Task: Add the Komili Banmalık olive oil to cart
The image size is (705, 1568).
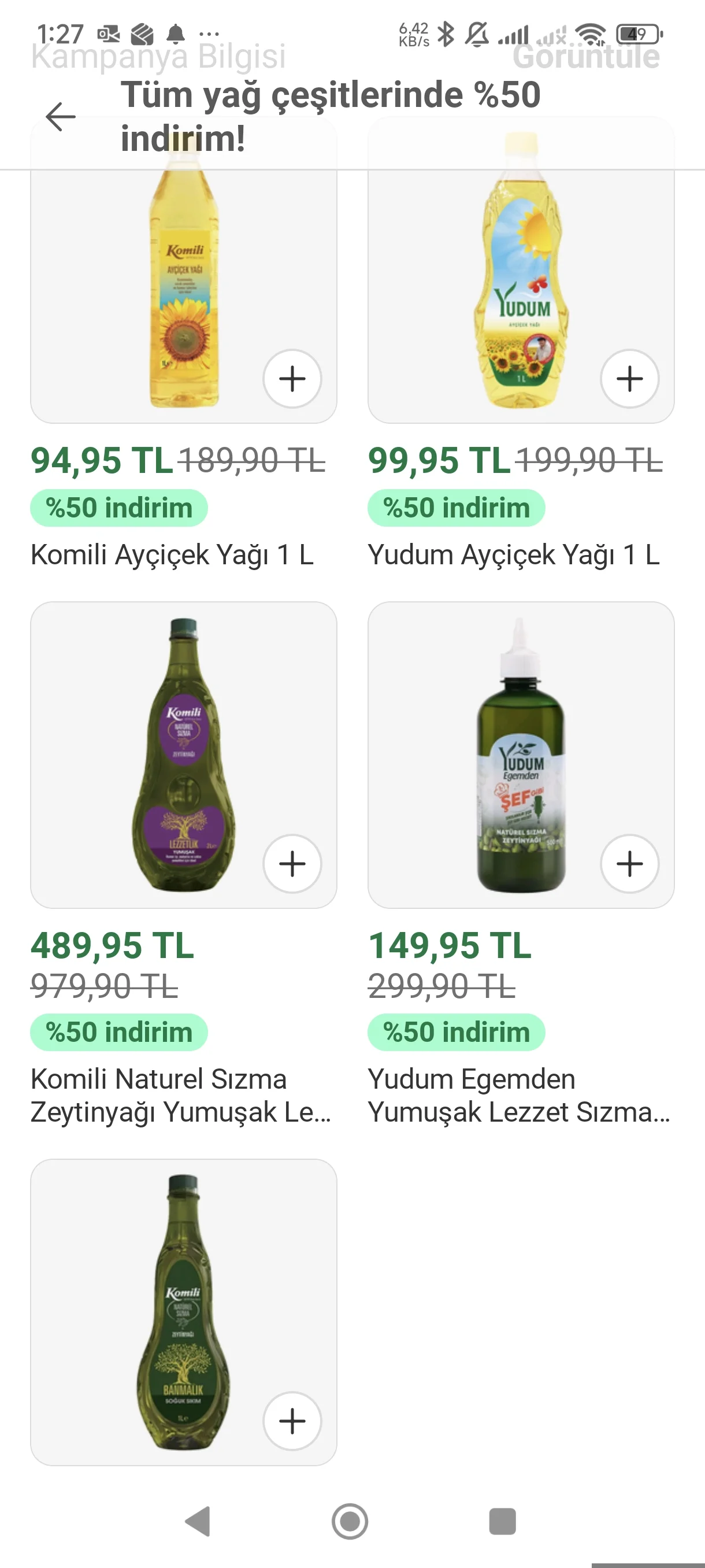Action: pyautogui.click(x=292, y=1421)
